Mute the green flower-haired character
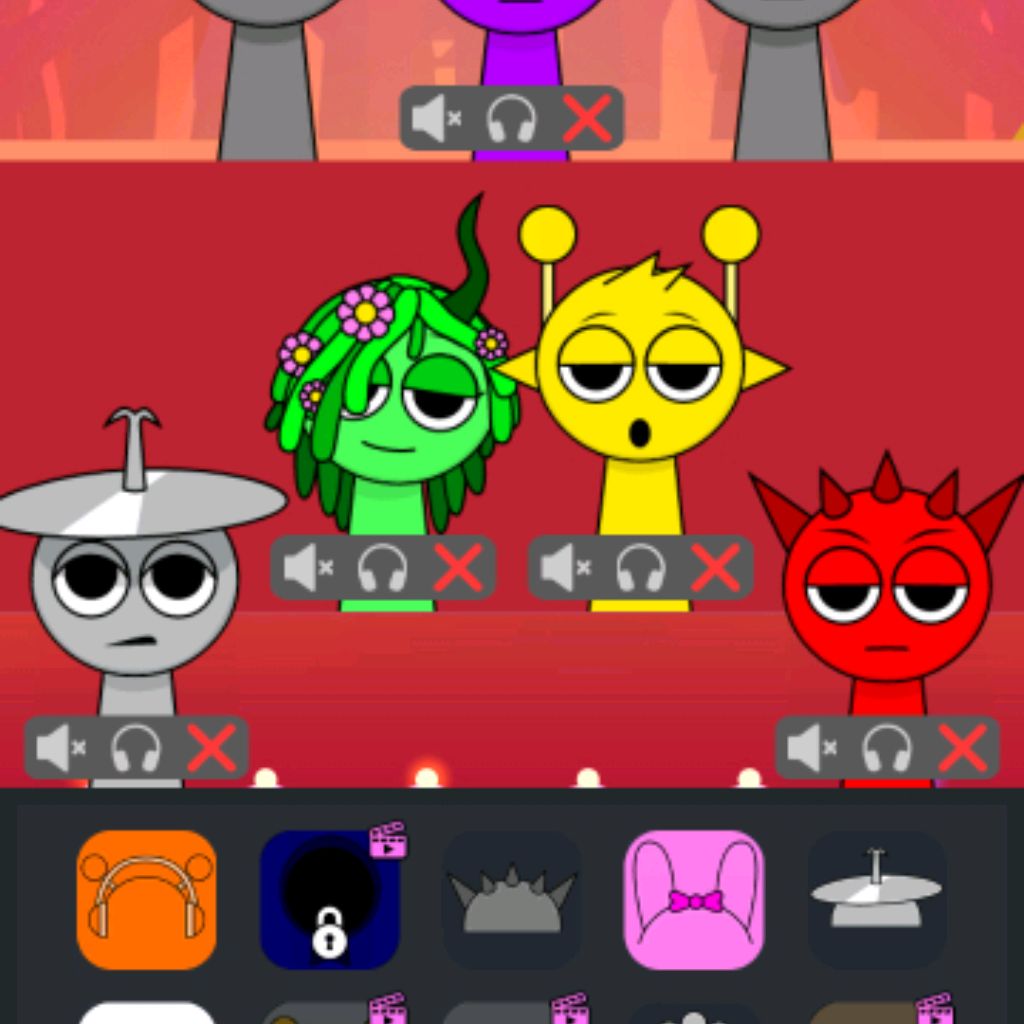The width and height of the screenshot is (1024, 1024). 307,569
